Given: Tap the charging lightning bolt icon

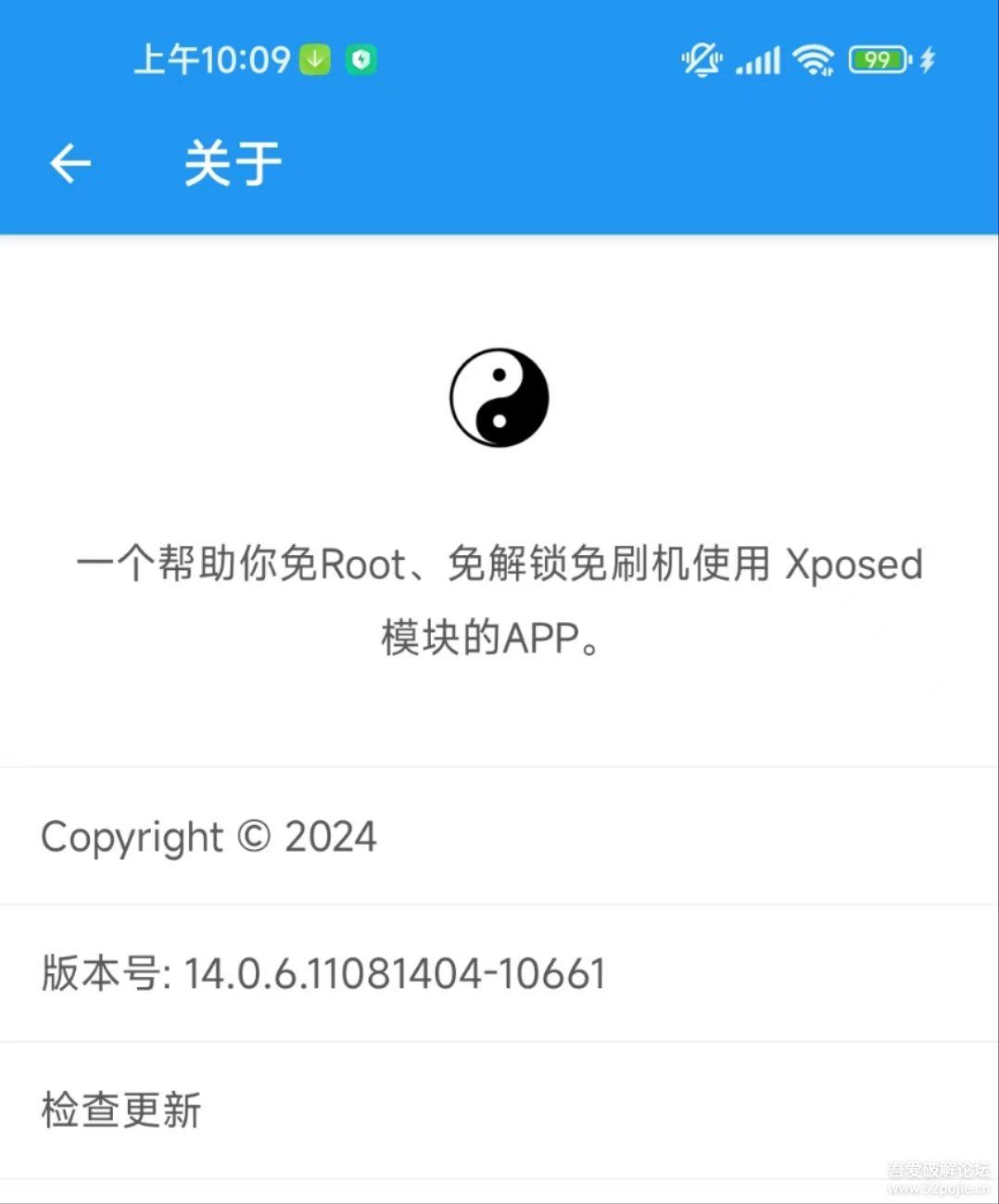Looking at the screenshot, I should pos(927,58).
